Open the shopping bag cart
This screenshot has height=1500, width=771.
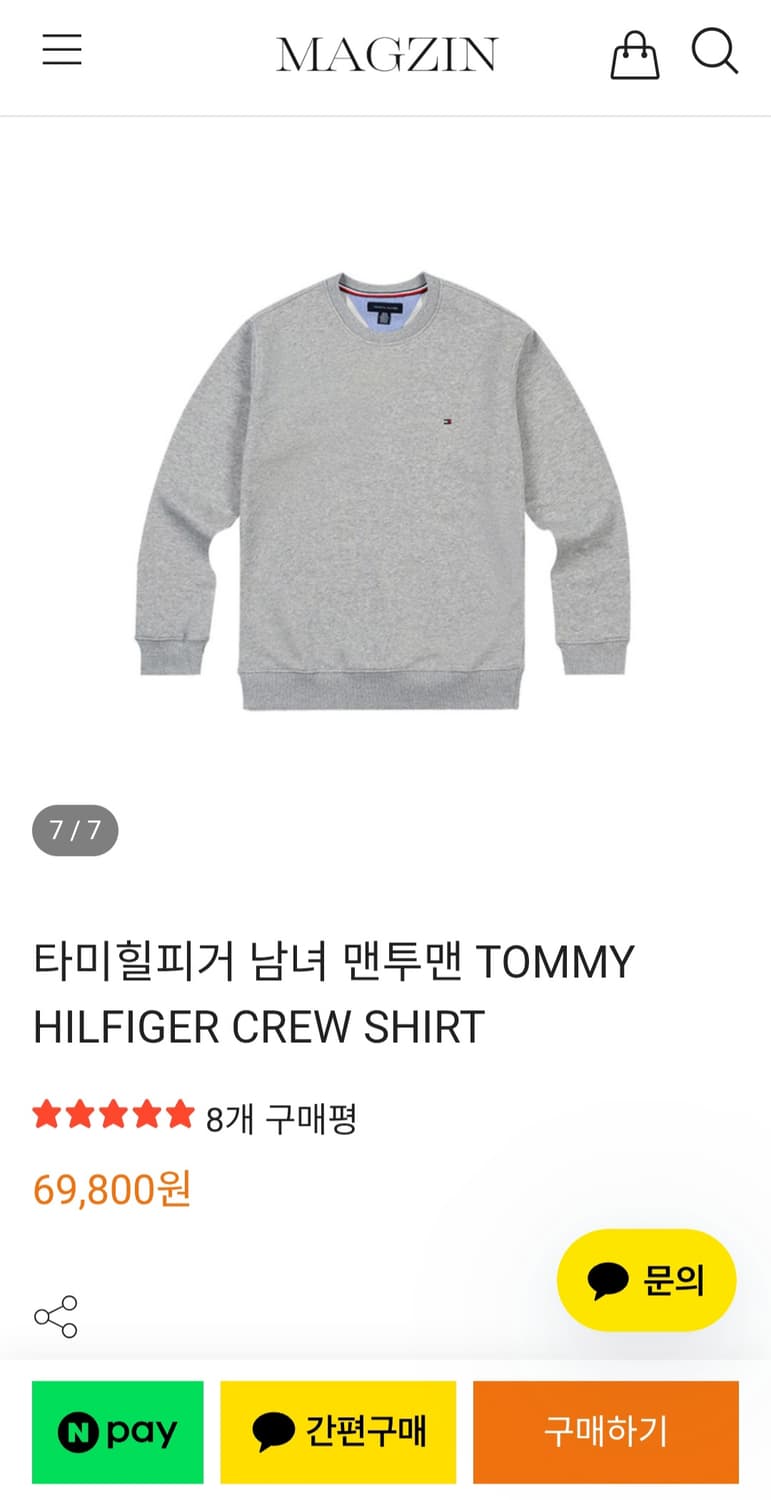coord(637,53)
